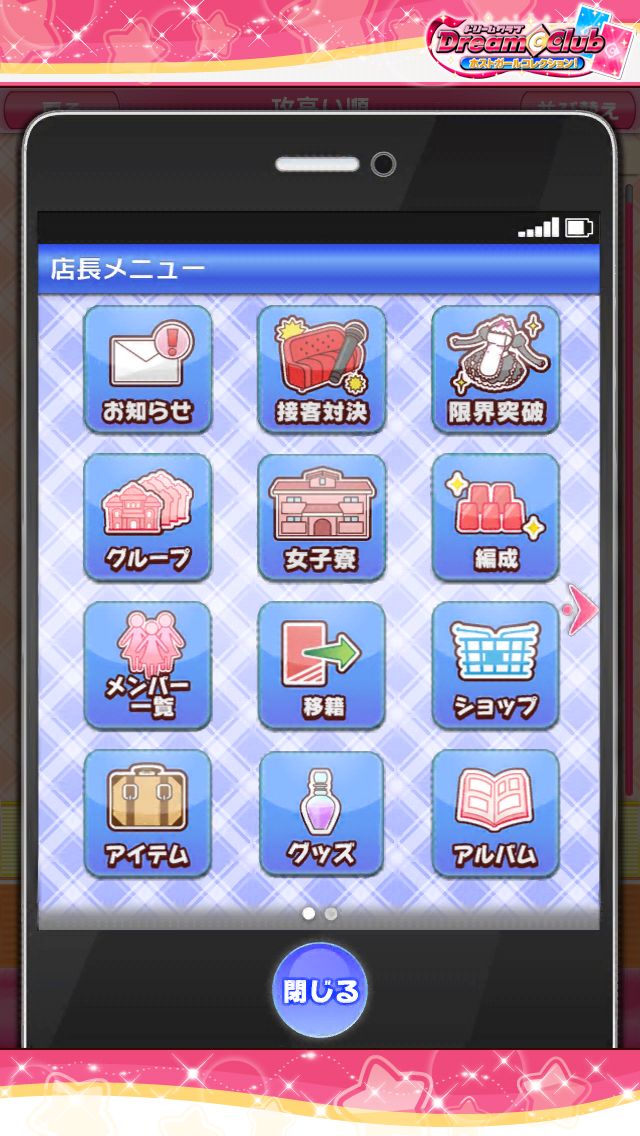Open the グループ group menu
The height and width of the screenshot is (1136, 640).
[148, 517]
